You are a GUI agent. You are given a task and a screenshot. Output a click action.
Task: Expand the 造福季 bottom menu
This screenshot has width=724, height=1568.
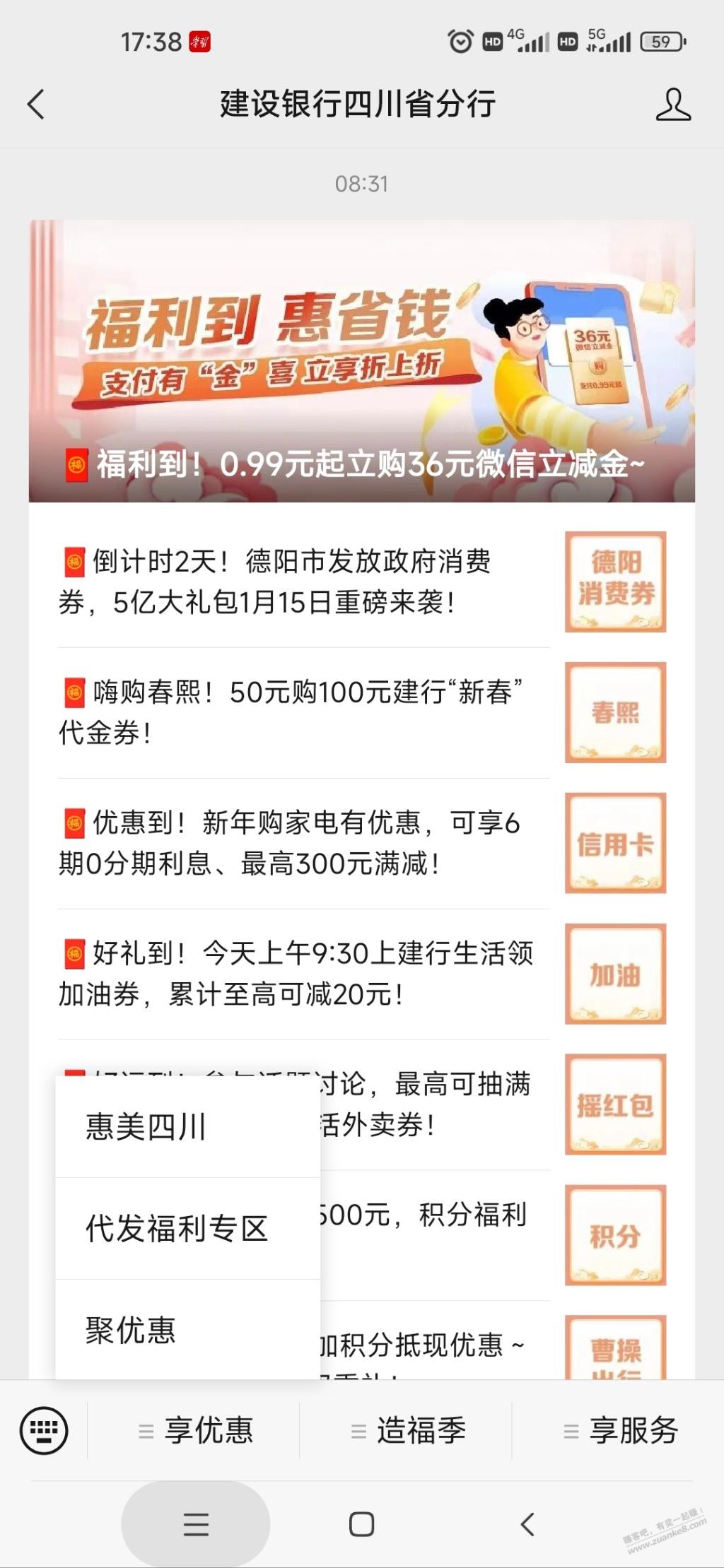(x=407, y=1431)
